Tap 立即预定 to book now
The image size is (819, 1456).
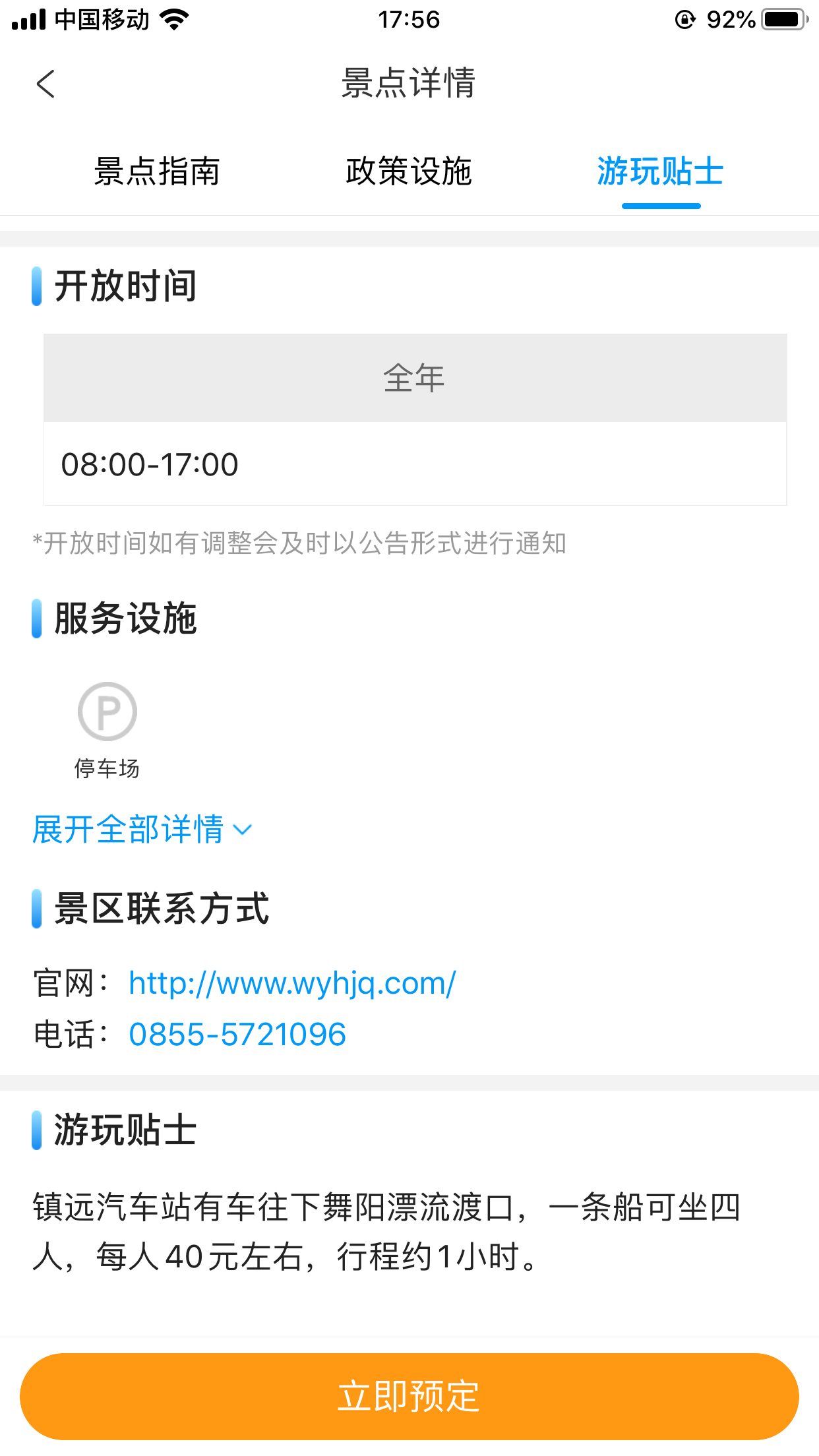409,1396
